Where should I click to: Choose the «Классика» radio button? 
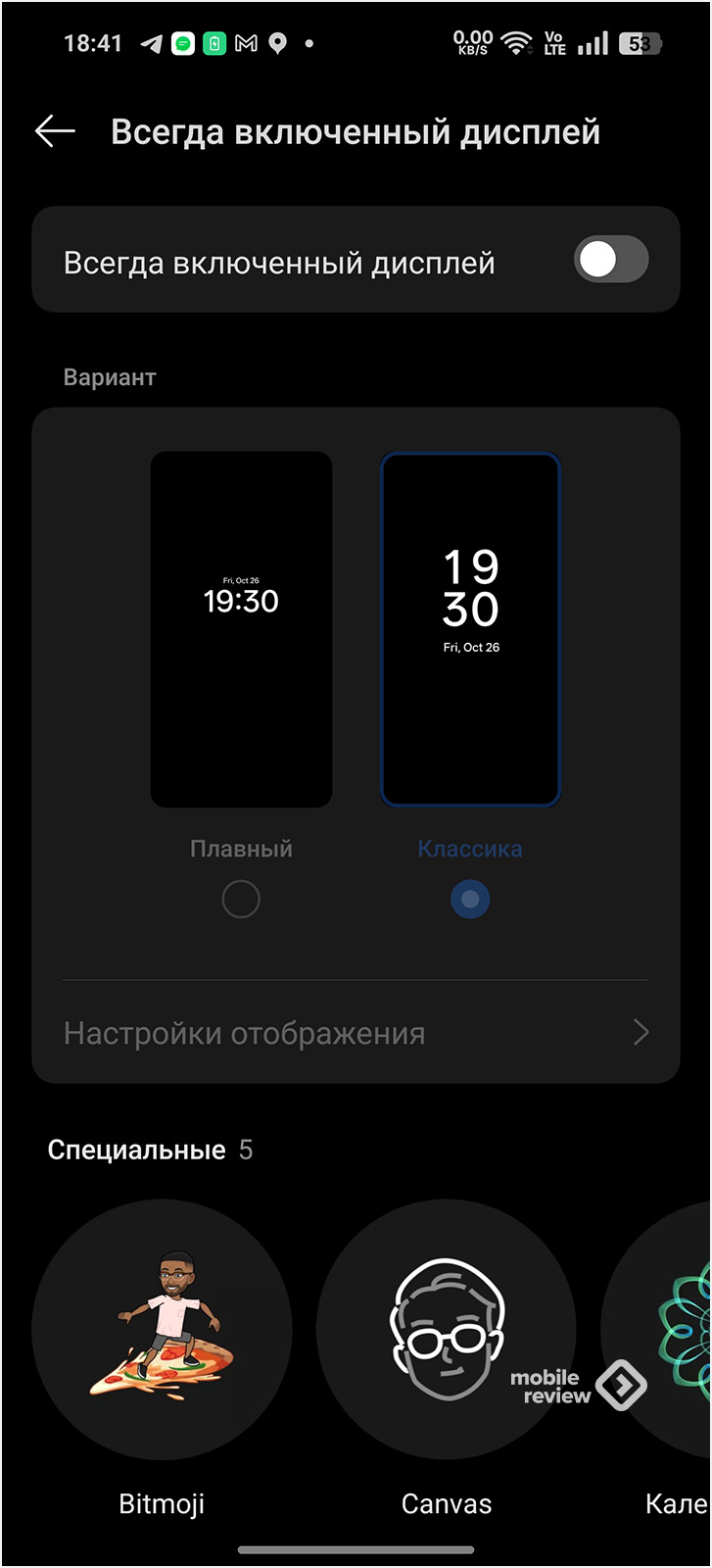pyautogui.click(x=470, y=899)
